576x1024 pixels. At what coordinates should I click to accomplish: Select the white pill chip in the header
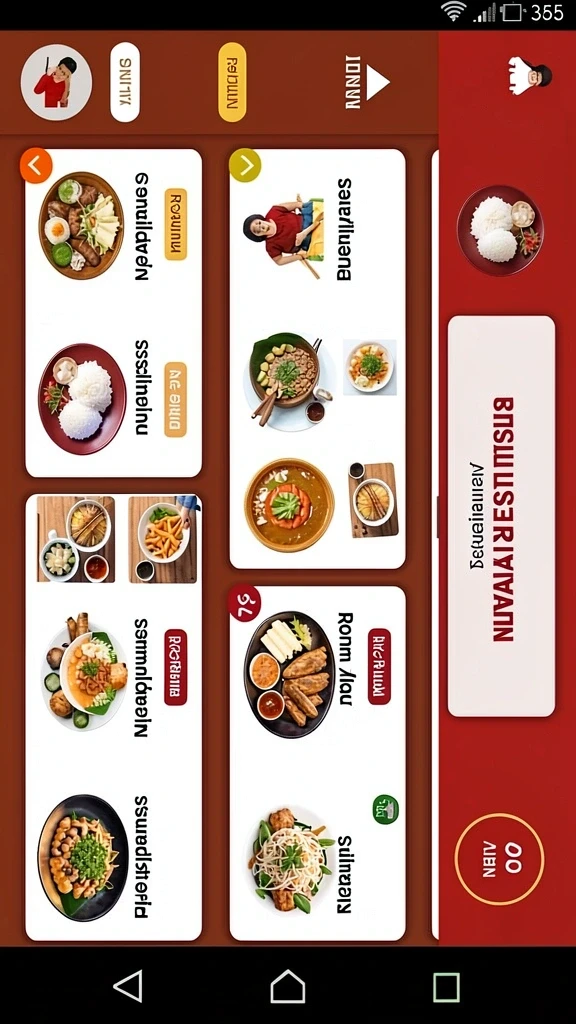pos(125,82)
